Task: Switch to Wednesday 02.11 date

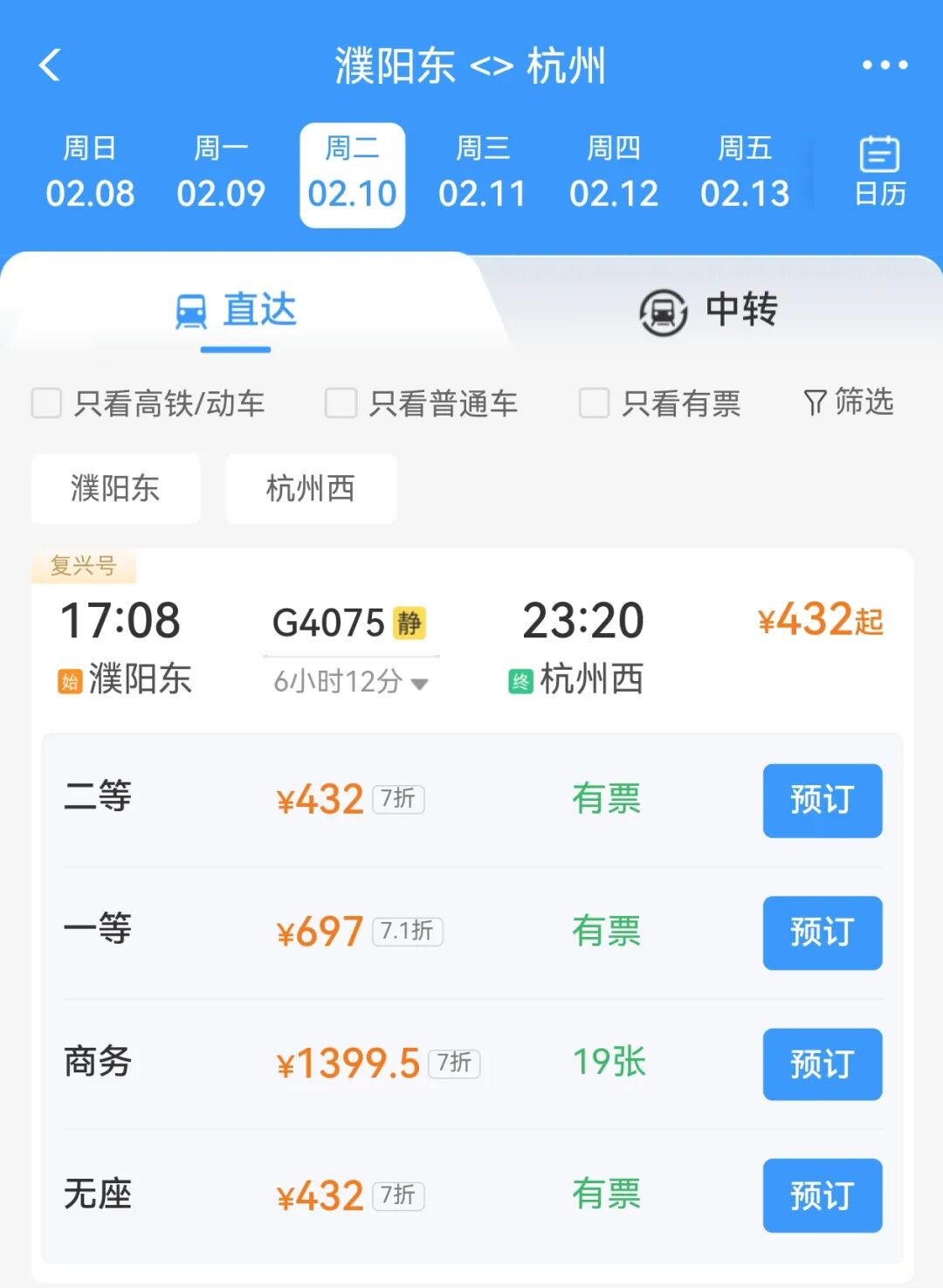Action: (483, 174)
